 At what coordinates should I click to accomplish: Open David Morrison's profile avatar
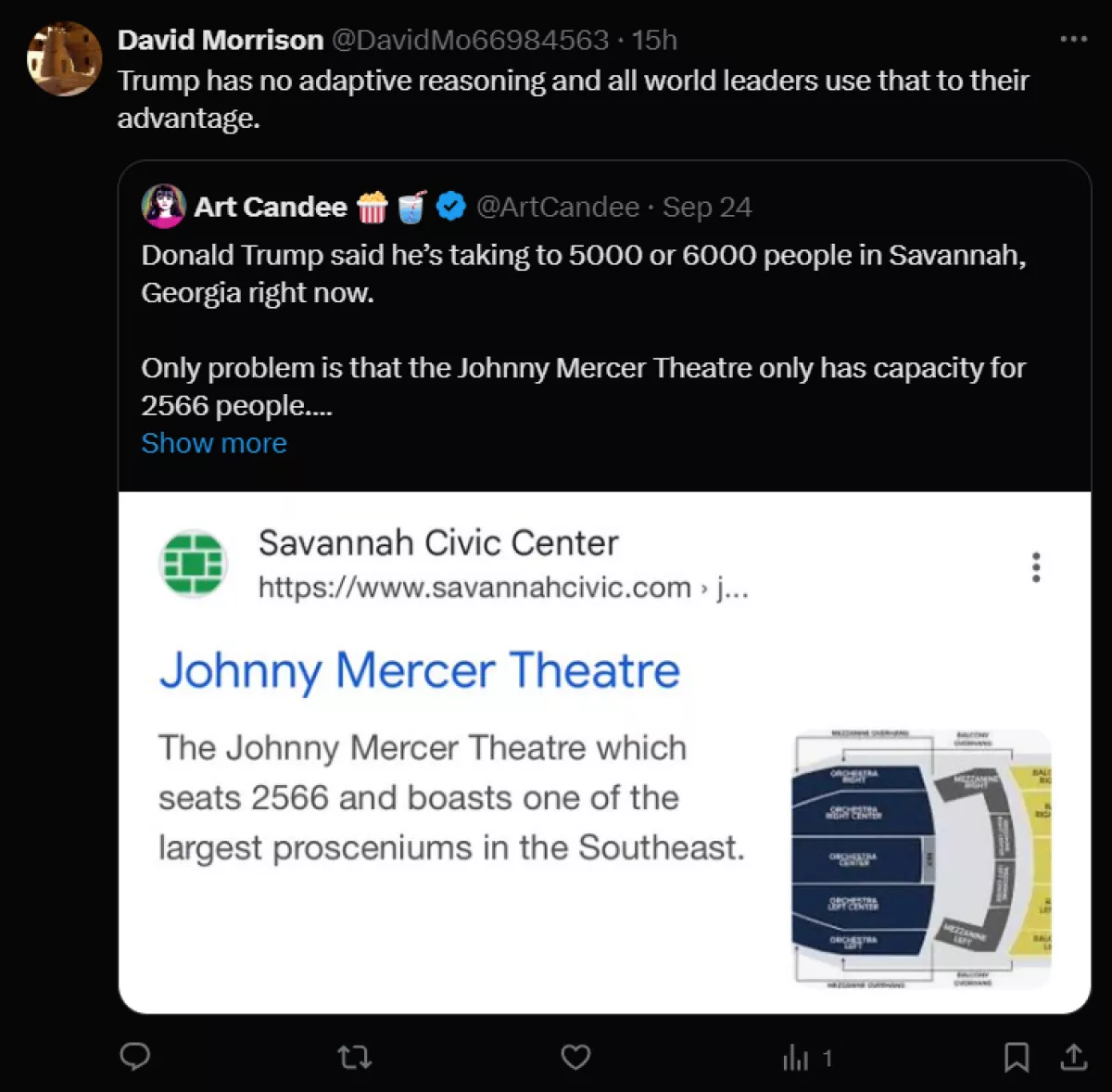click(63, 59)
